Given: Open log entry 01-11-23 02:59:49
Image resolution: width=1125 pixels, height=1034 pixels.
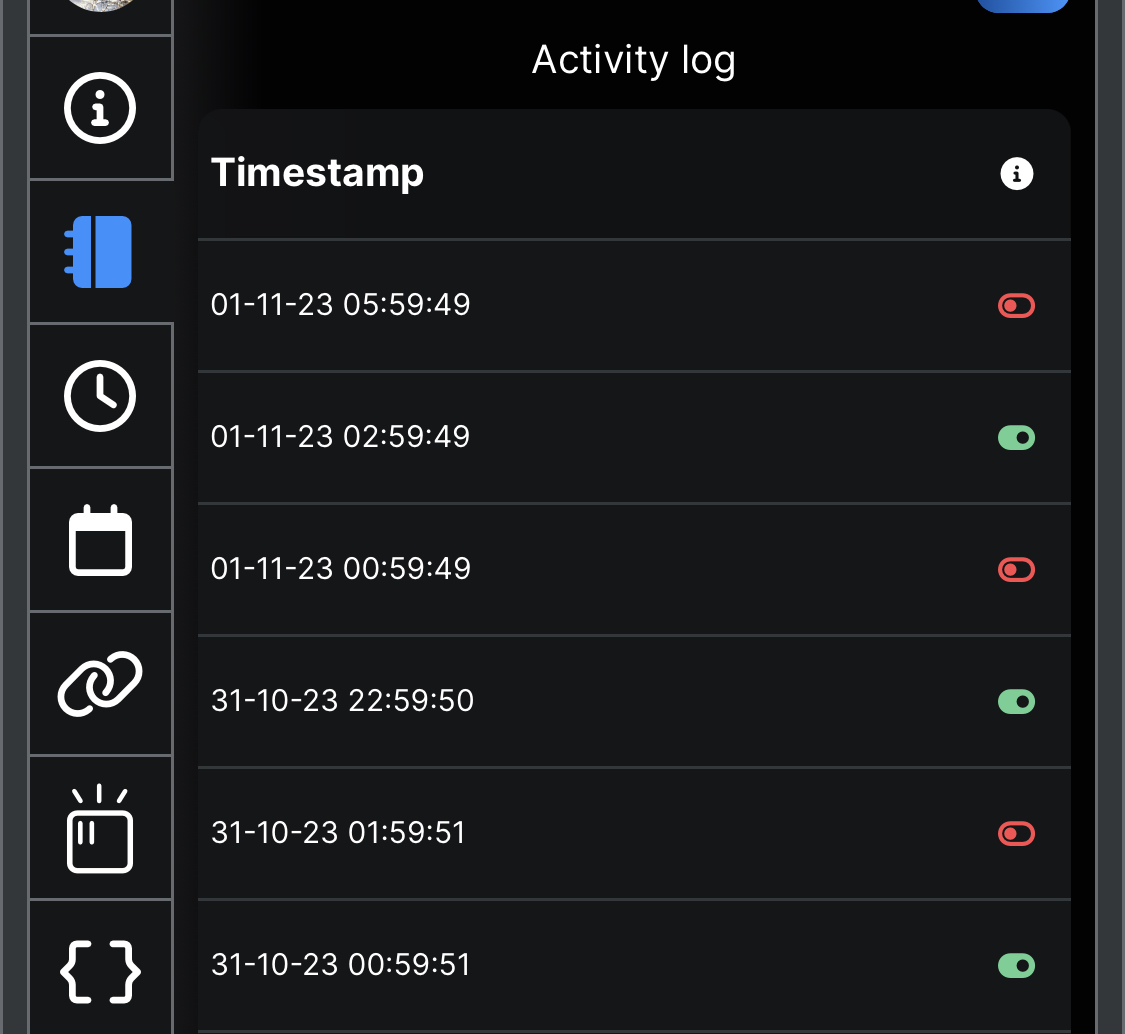Looking at the screenshot, I should click(340, 437).
